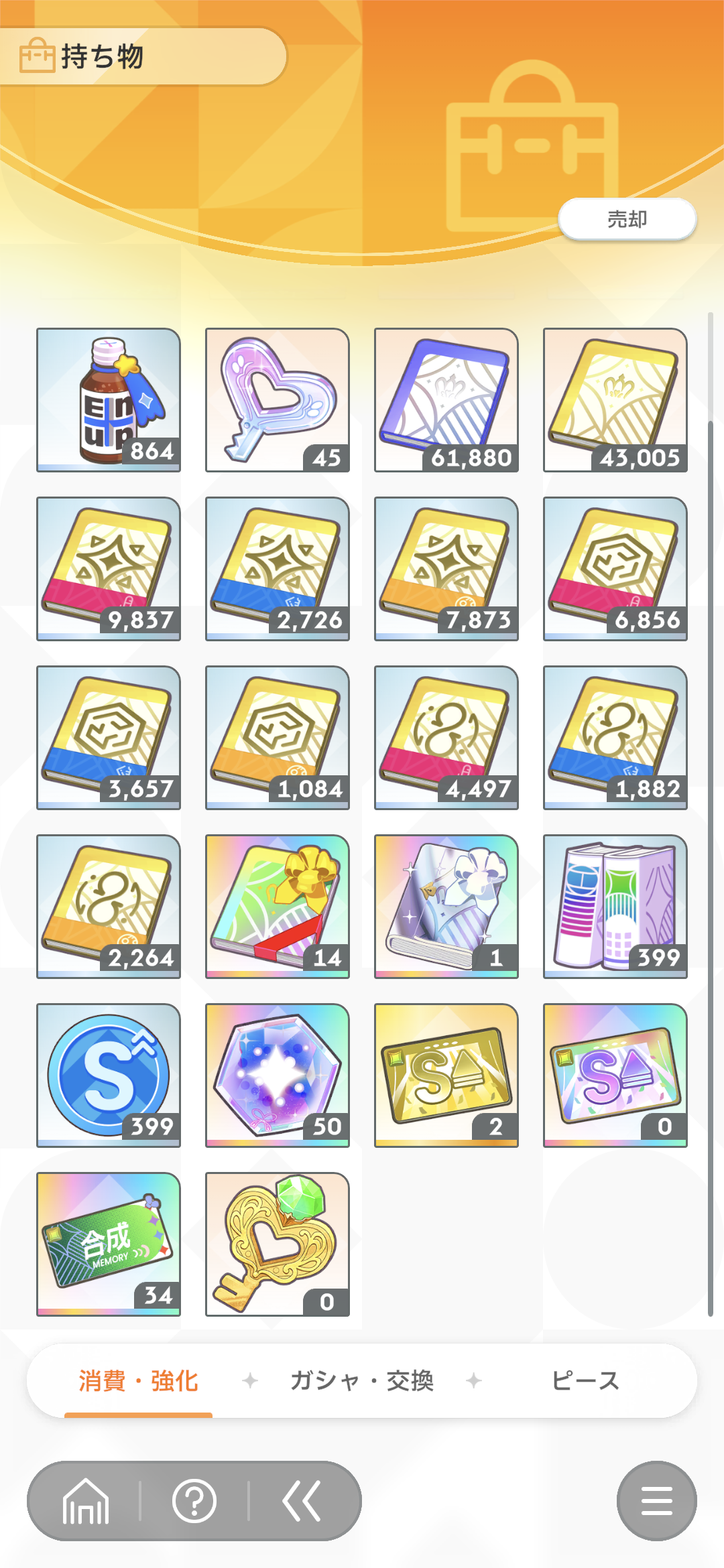Open the help question mark icon
Viewport: 724px width, 1568px height.
coord(194,1501)
